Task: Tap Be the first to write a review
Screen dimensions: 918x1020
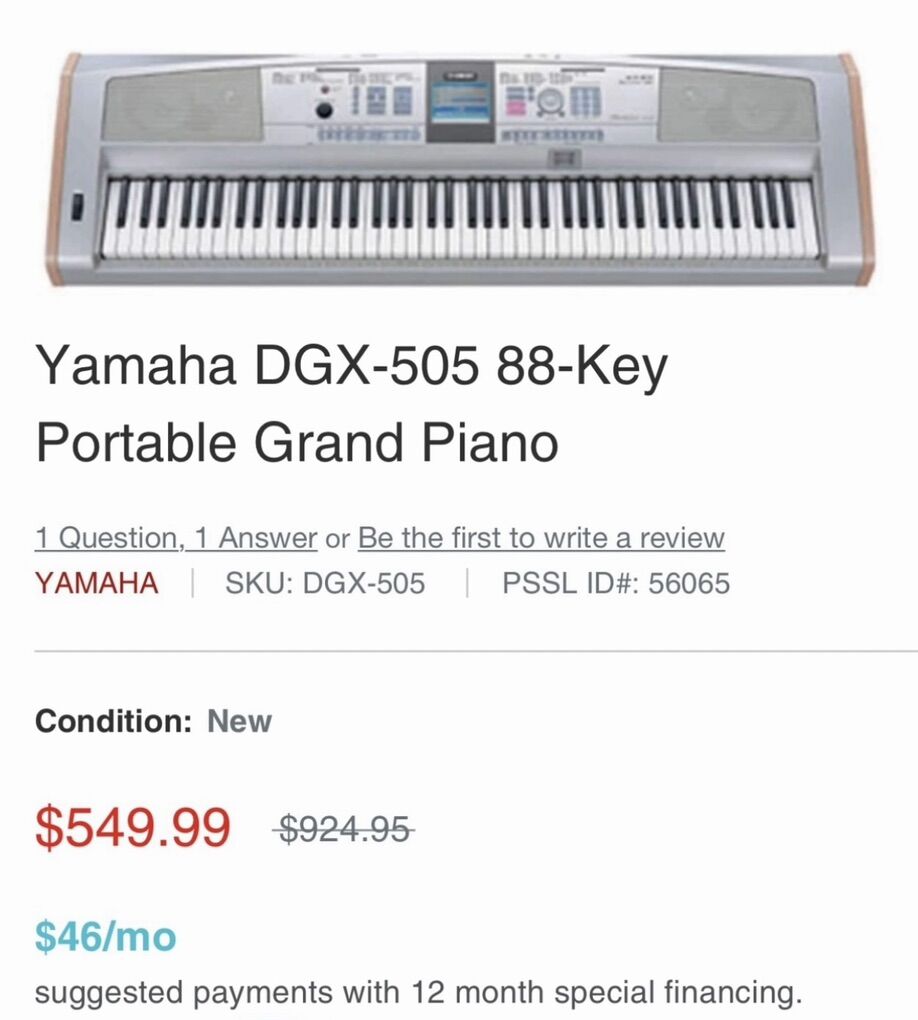Action: (541, 538)
